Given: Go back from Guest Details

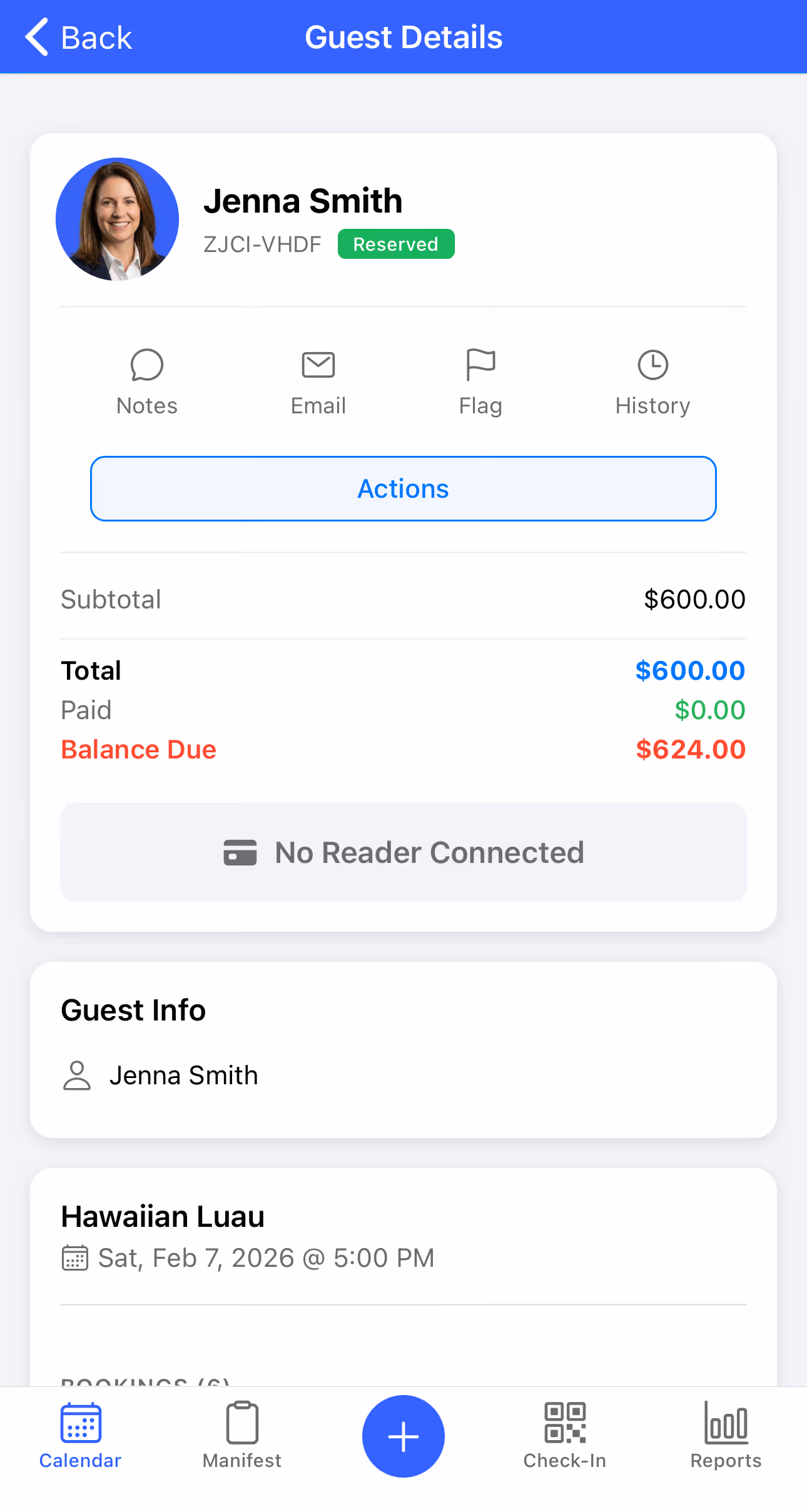Looking at the screenshot, I should [x=78, y=38].
